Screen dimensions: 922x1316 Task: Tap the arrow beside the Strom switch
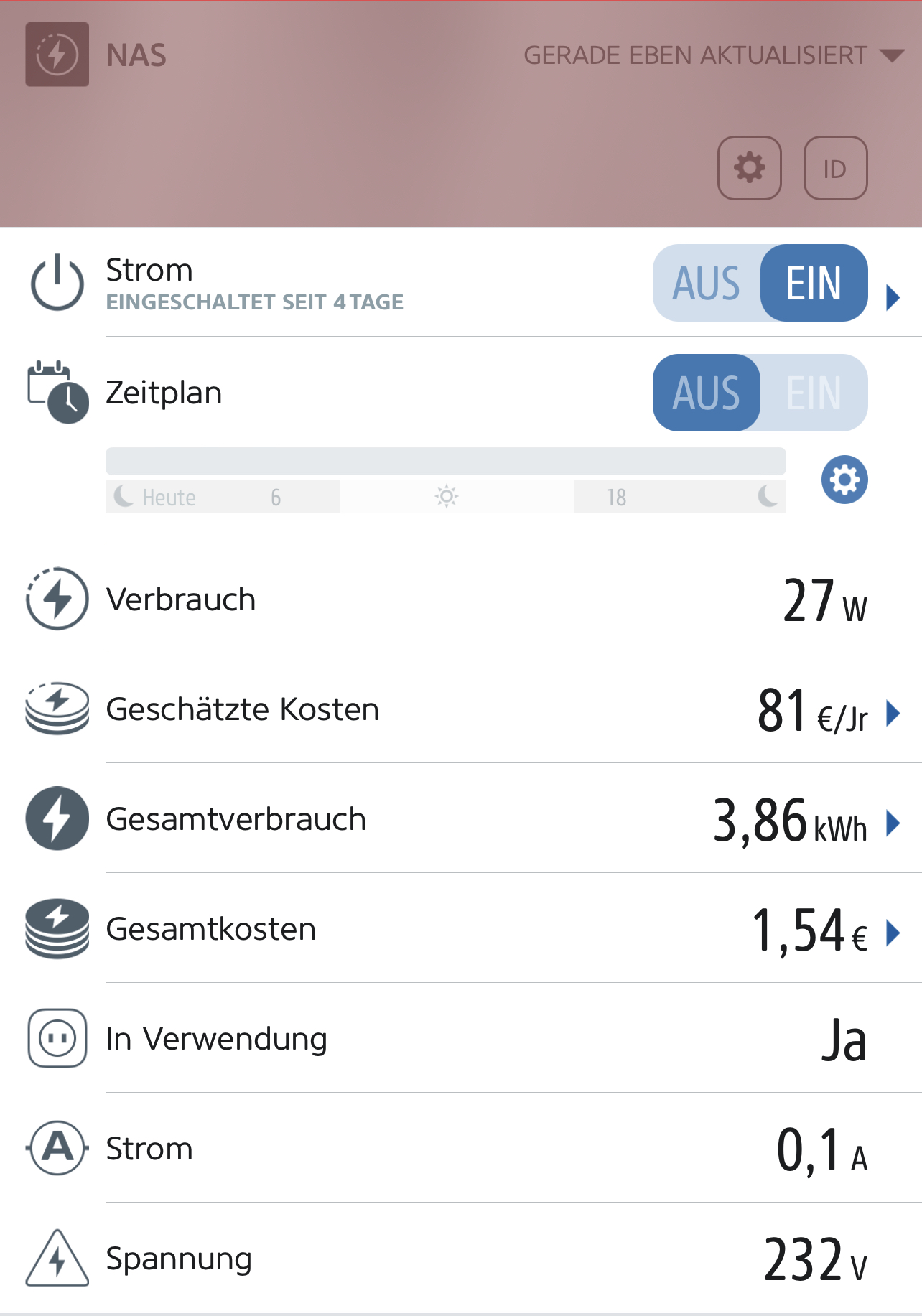(893, 297)
